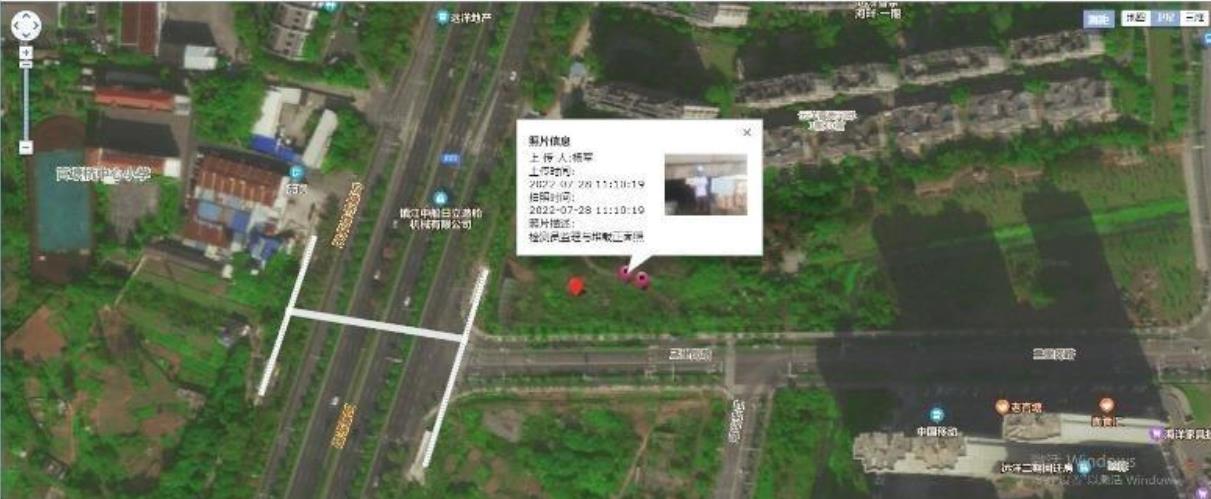
Task: Tap the zoom level slider track
Action: (27, 100)
